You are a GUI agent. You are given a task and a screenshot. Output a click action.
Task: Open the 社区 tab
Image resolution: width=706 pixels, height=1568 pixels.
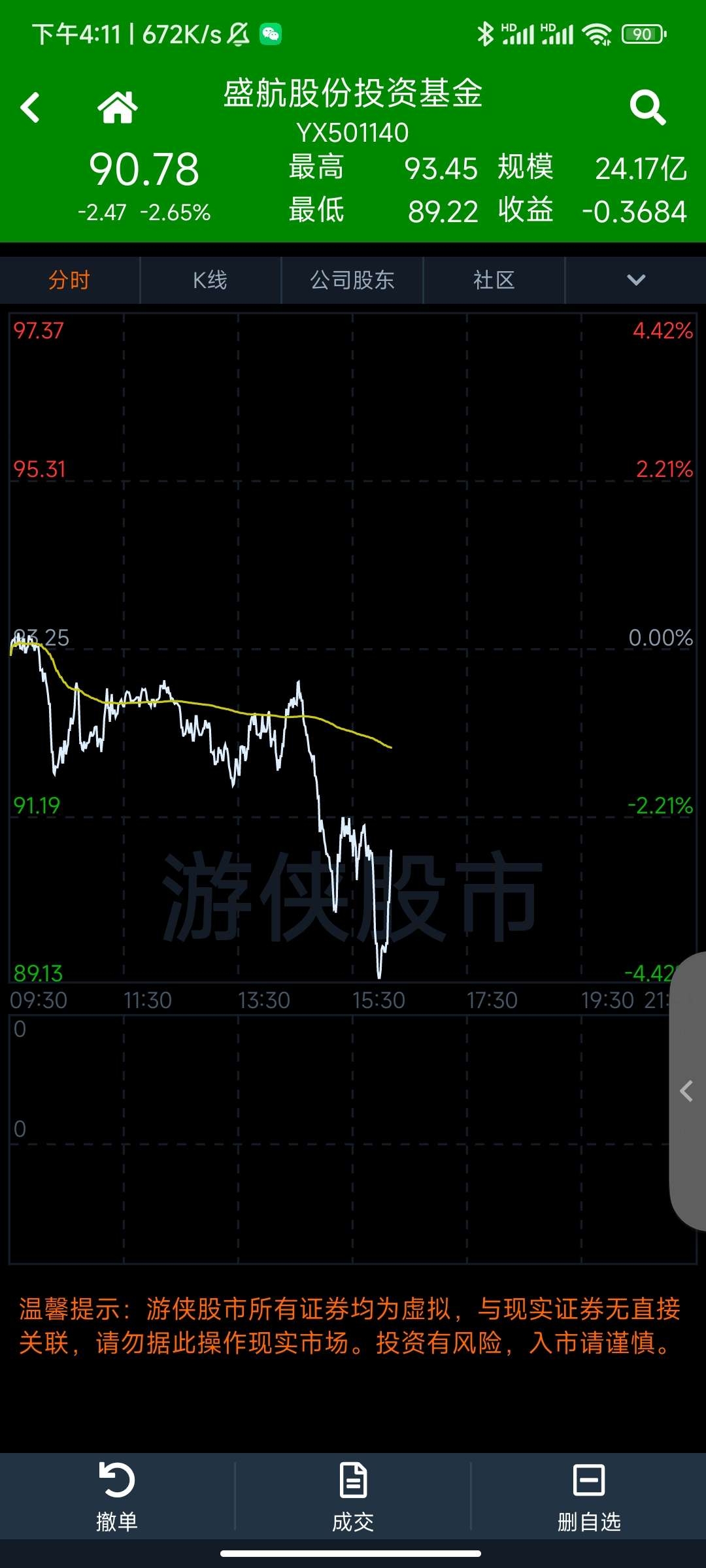point(494,280)
